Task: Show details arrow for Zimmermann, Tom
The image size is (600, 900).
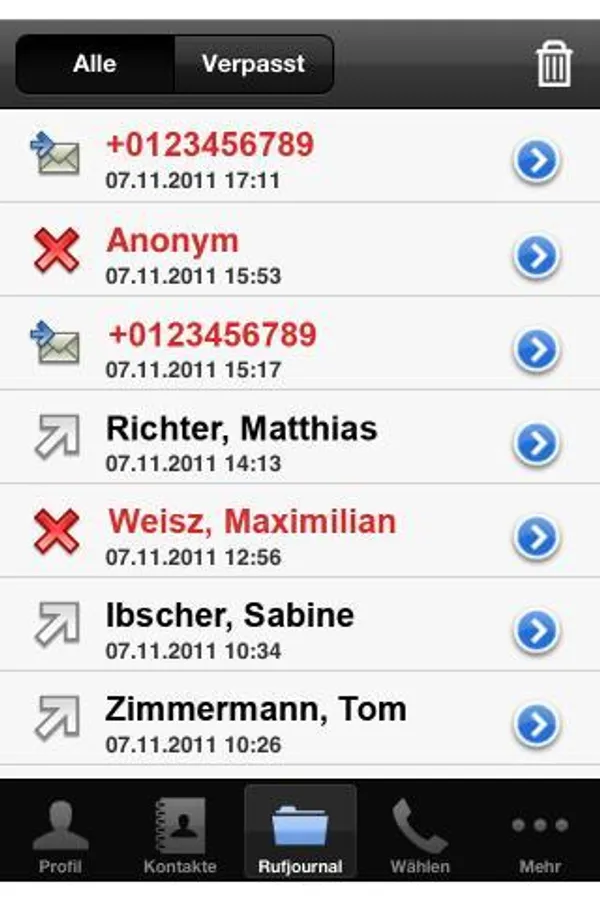Action: pos(537,725)
